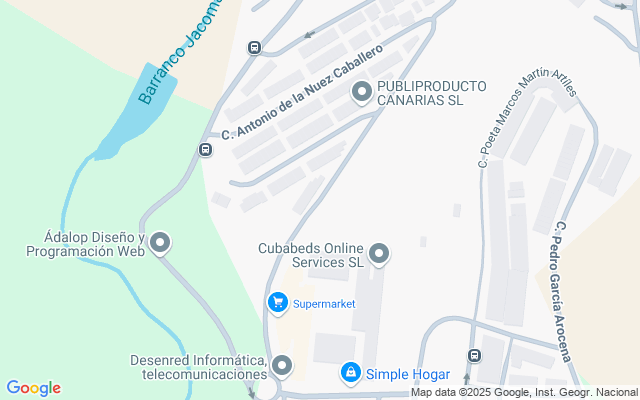This screenshot has height=400, width=640.
Task: Select the Ádalop Diseño y Programación Web pin
Action: coord(160,243)
